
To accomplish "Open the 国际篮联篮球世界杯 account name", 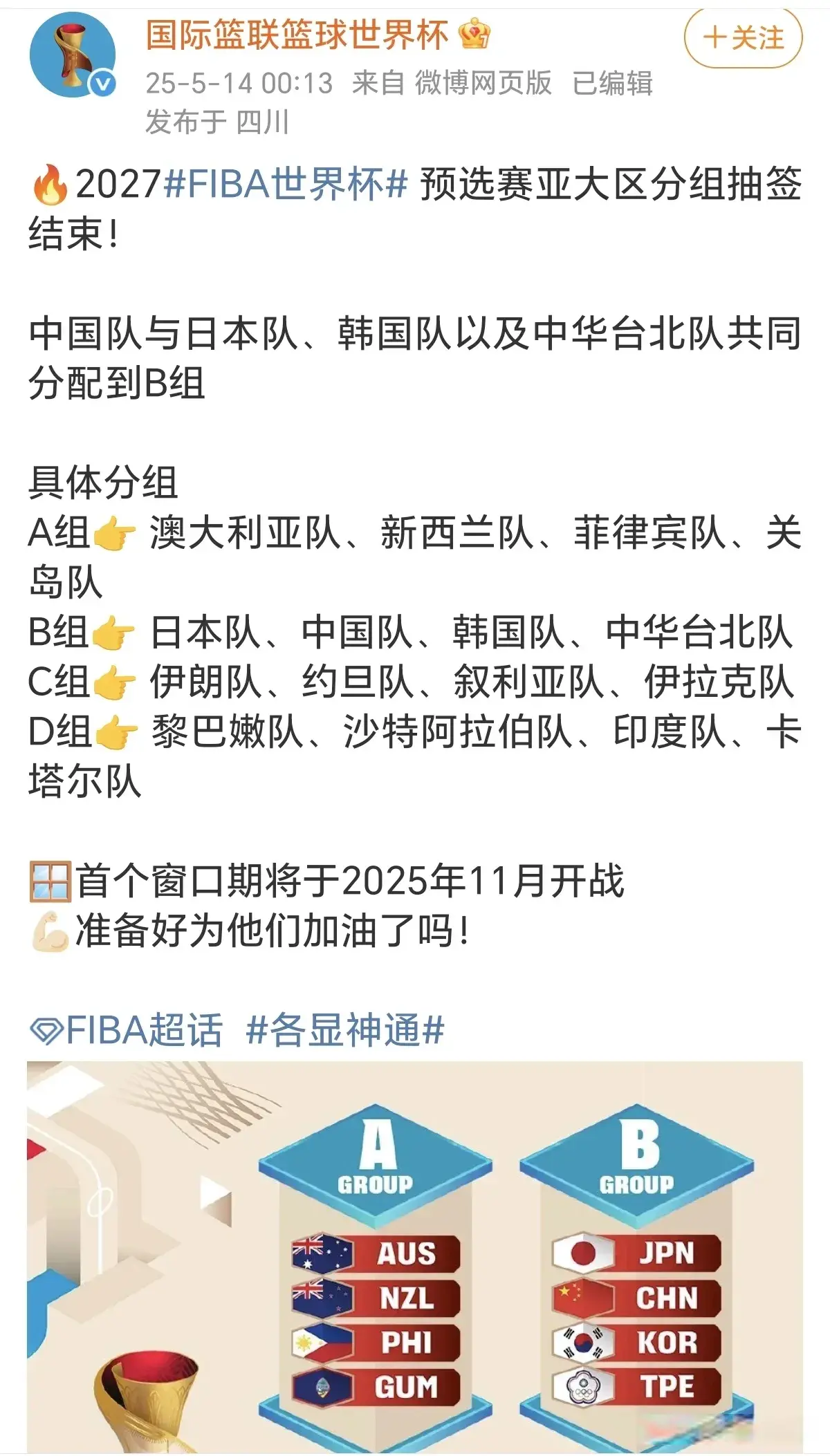I will click(x=297, y=35).
